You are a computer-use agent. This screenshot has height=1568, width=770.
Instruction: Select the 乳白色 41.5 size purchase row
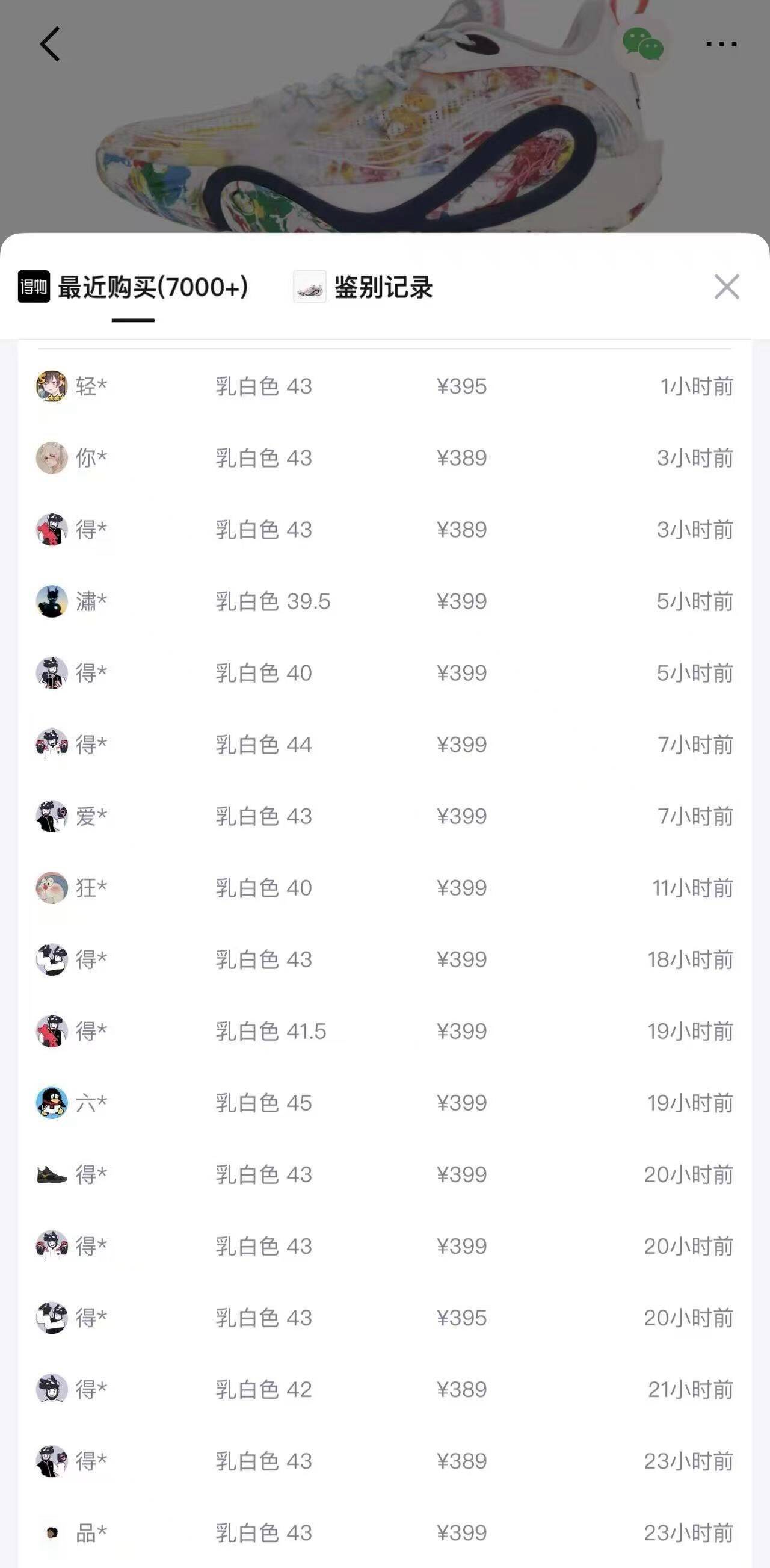point(385,1031)
